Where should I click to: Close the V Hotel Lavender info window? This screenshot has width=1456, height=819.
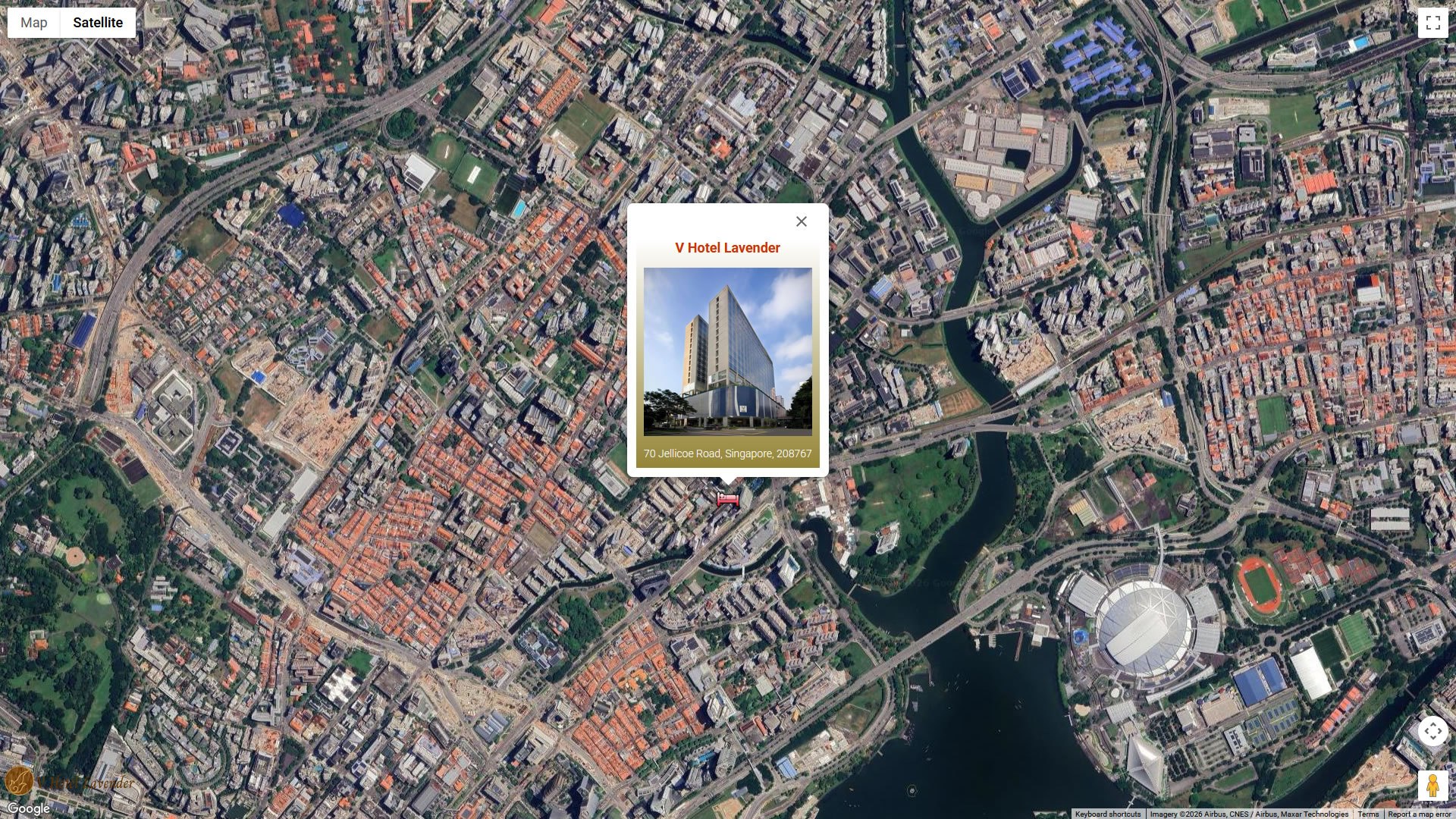[x=802, y=221]
